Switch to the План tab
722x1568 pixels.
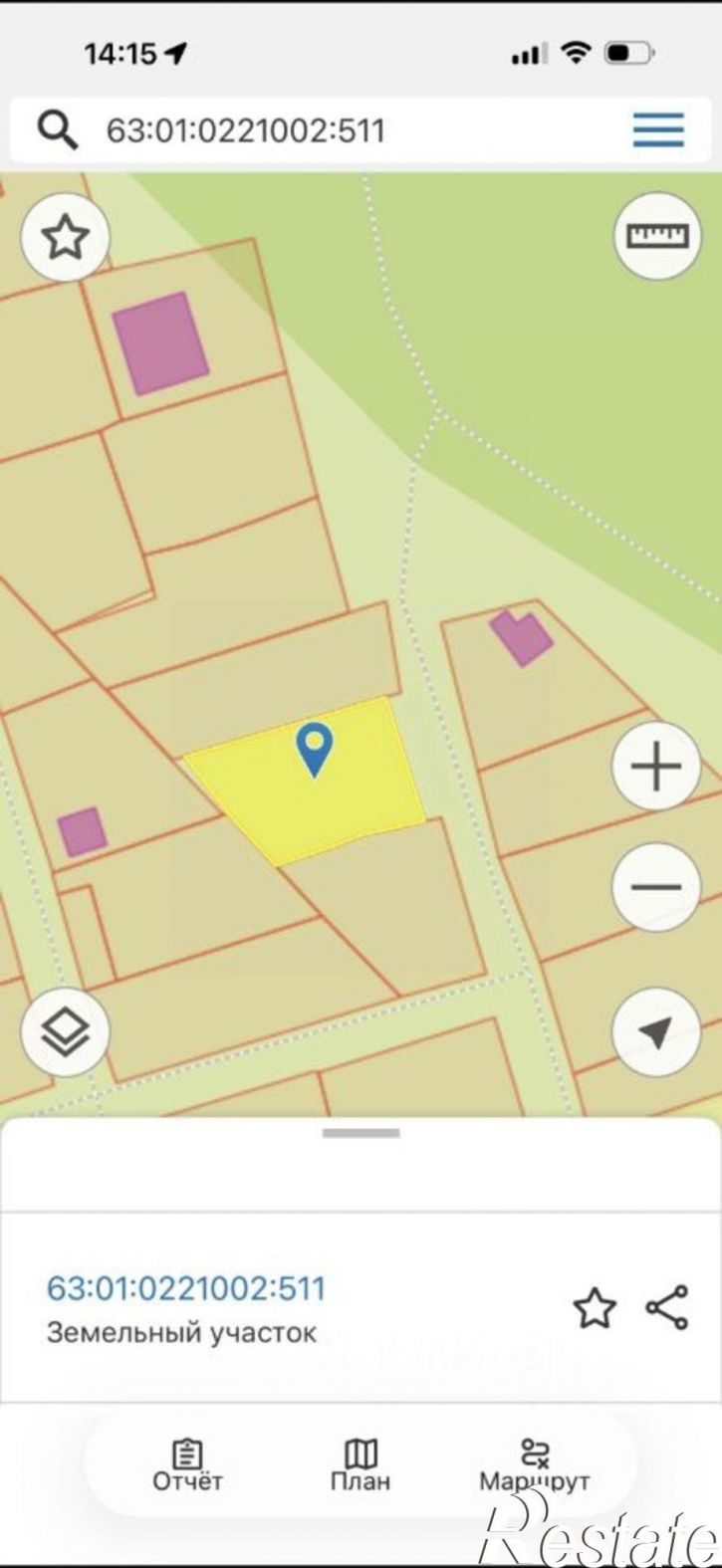tap(361, 1465)
